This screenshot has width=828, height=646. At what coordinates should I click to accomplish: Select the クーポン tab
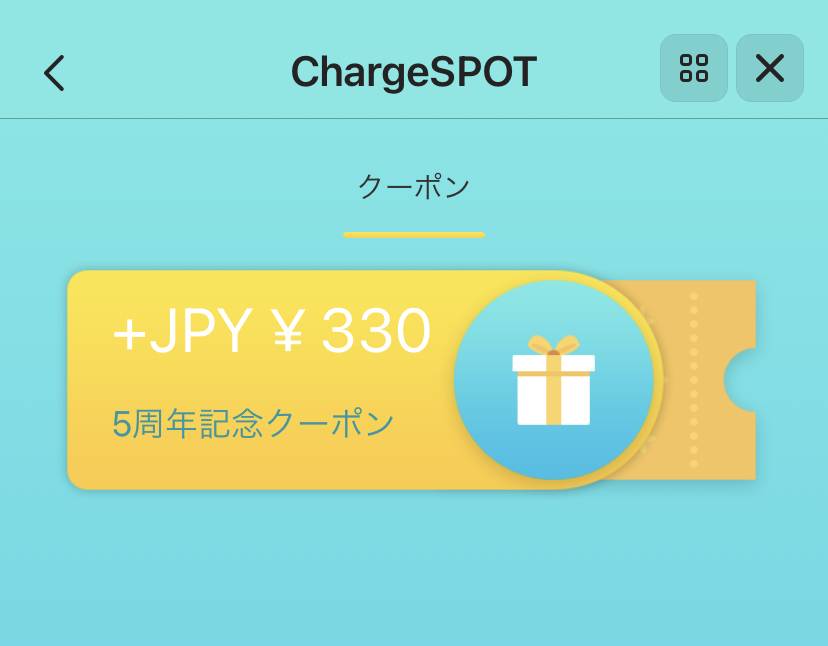click(413, 187)
